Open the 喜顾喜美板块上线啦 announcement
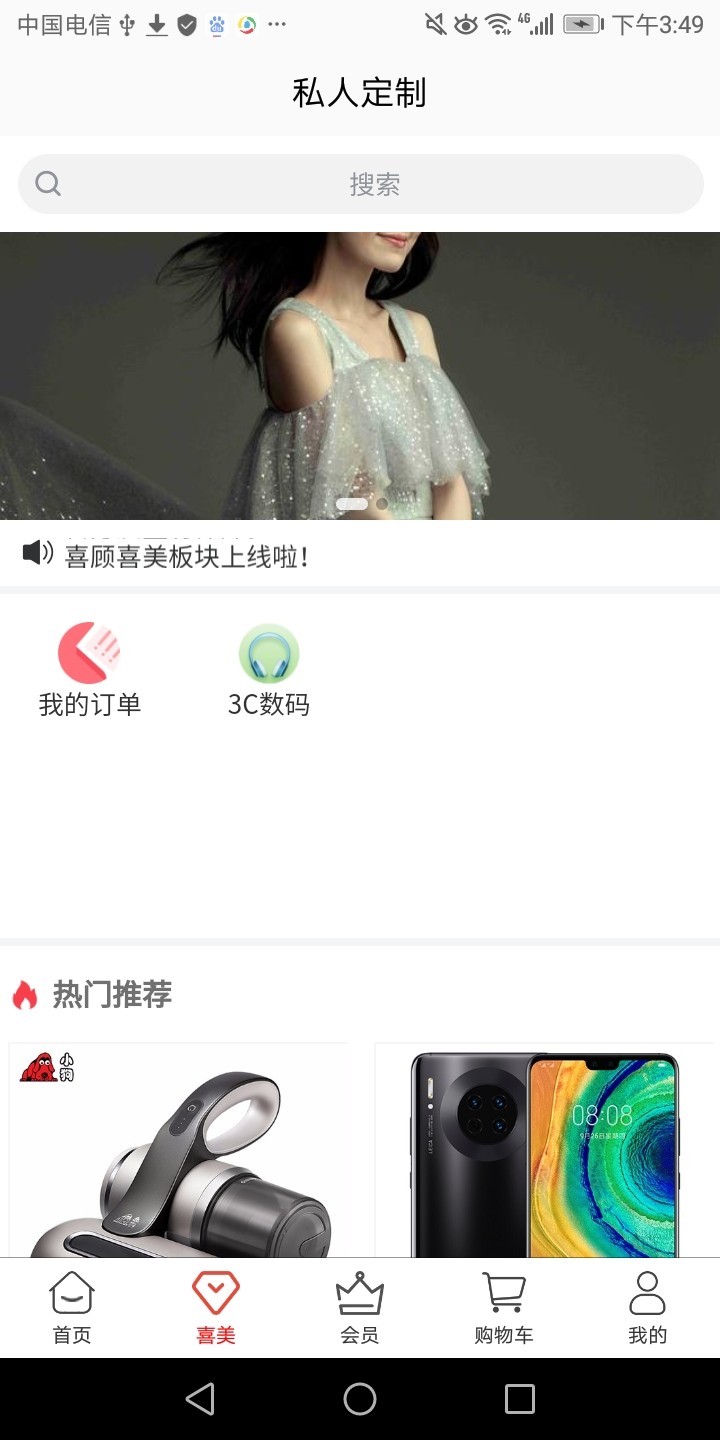 [x=186, y=556]
